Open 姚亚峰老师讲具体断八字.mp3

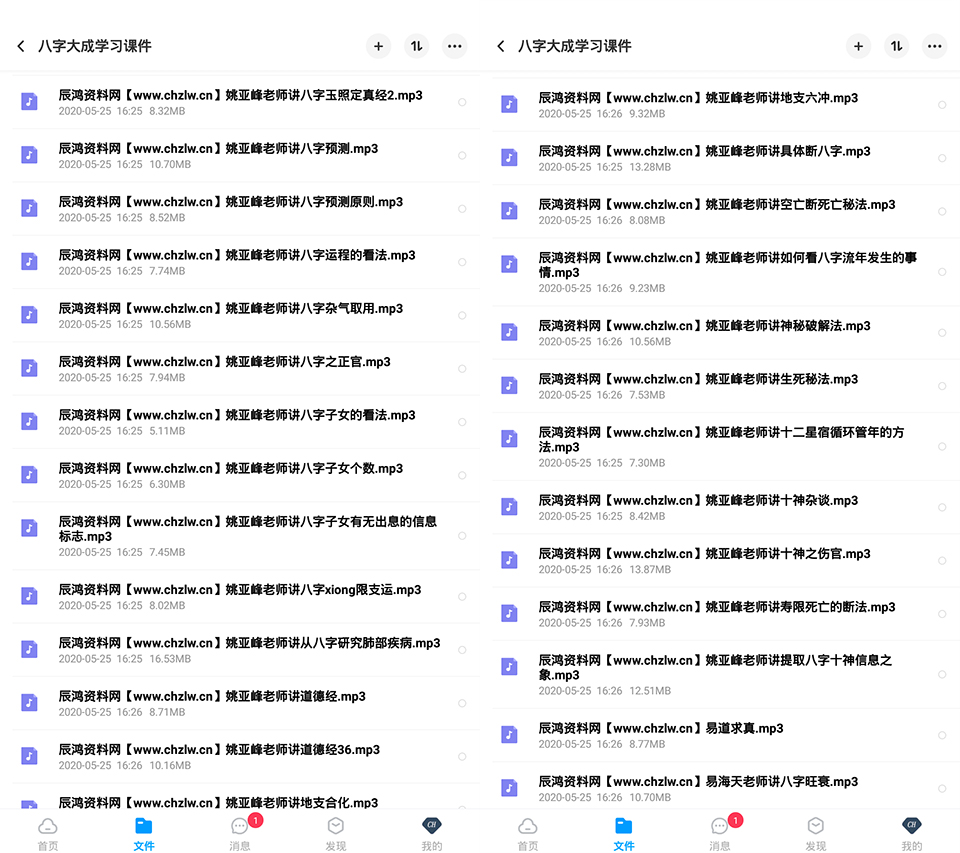tap(726, 158)
